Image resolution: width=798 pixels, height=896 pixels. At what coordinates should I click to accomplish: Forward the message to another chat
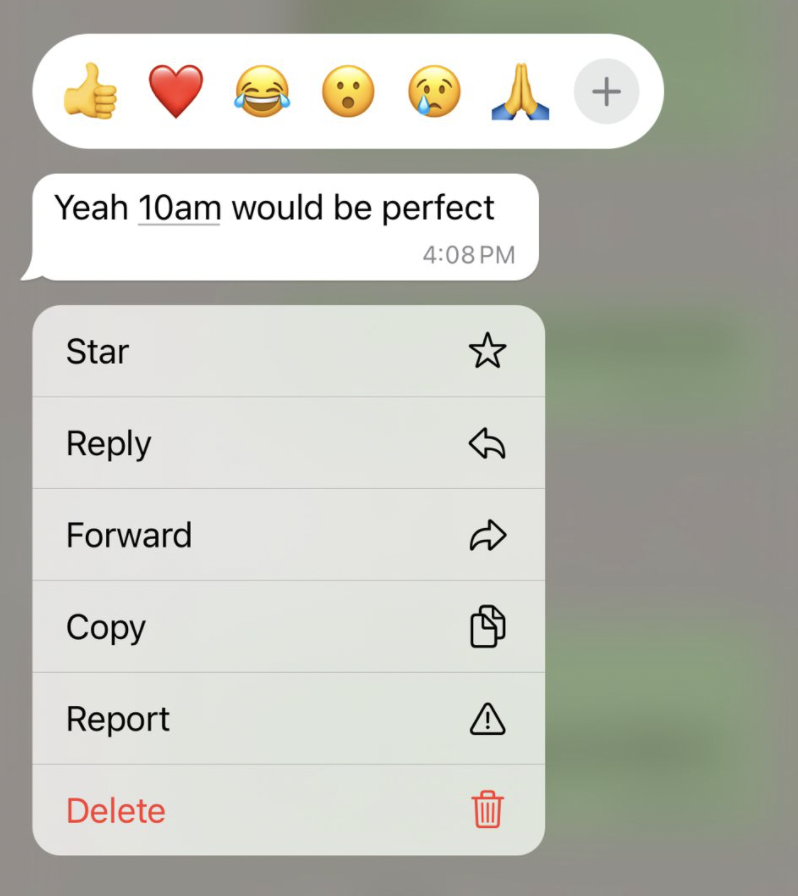tap(288, 535)
